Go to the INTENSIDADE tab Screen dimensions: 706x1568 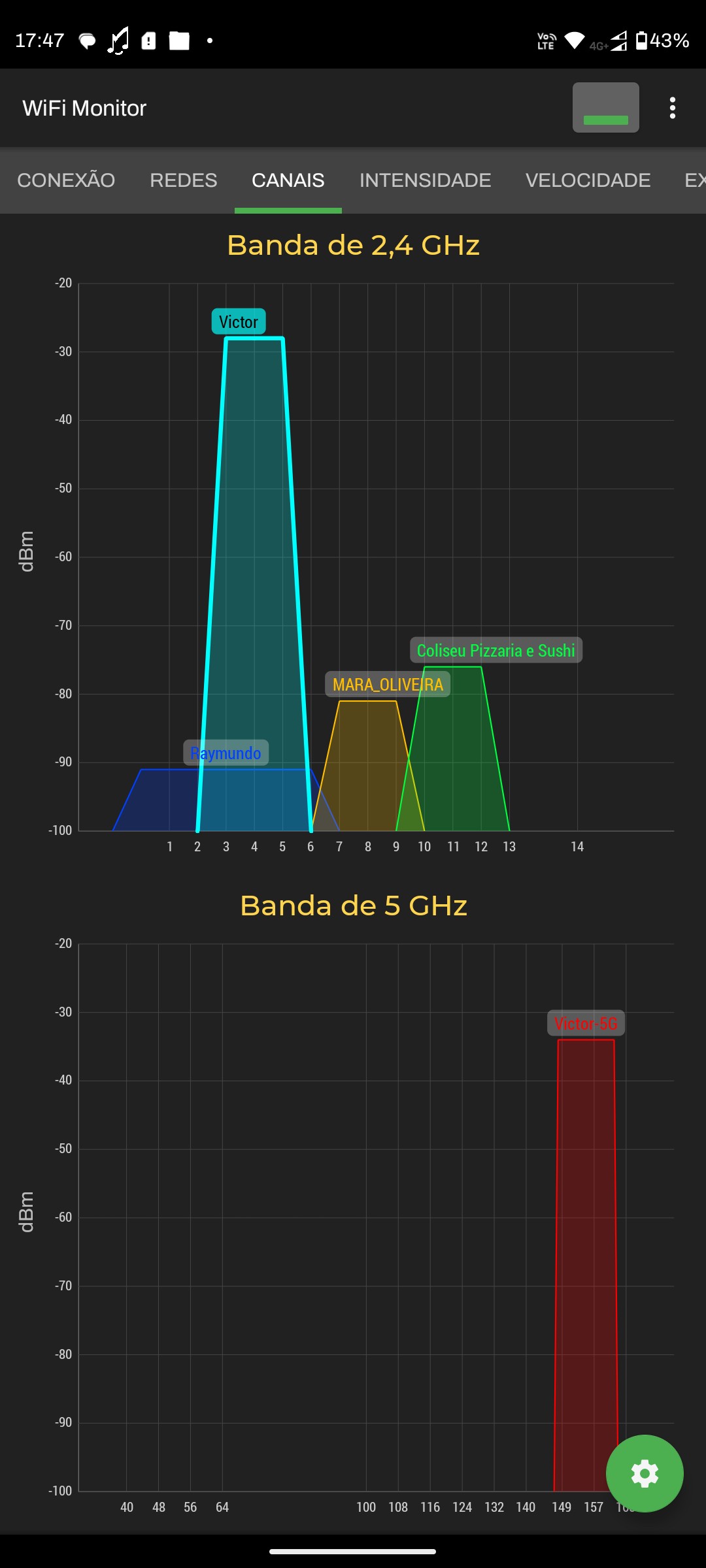[x=425, y=180]
